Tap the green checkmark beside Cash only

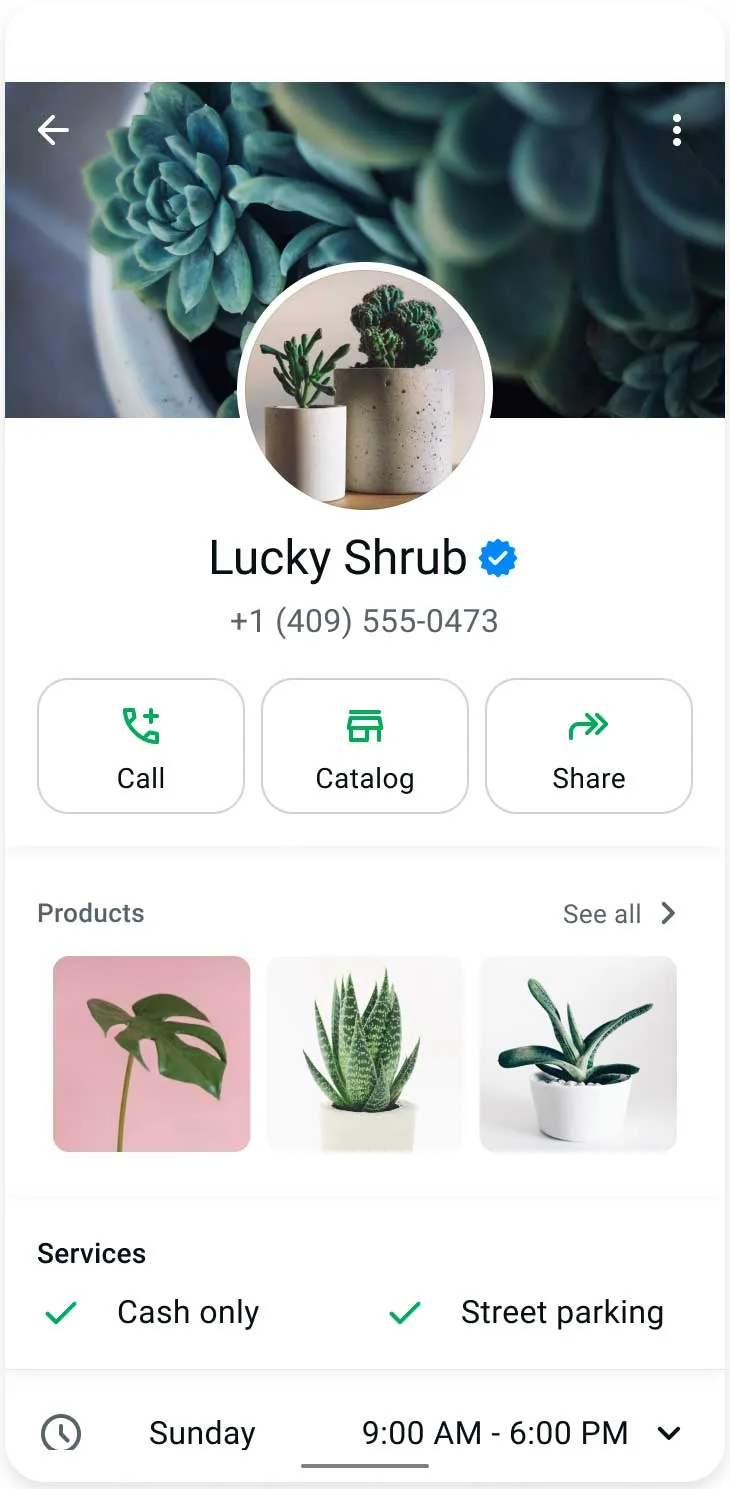[x=60, y=1312]
